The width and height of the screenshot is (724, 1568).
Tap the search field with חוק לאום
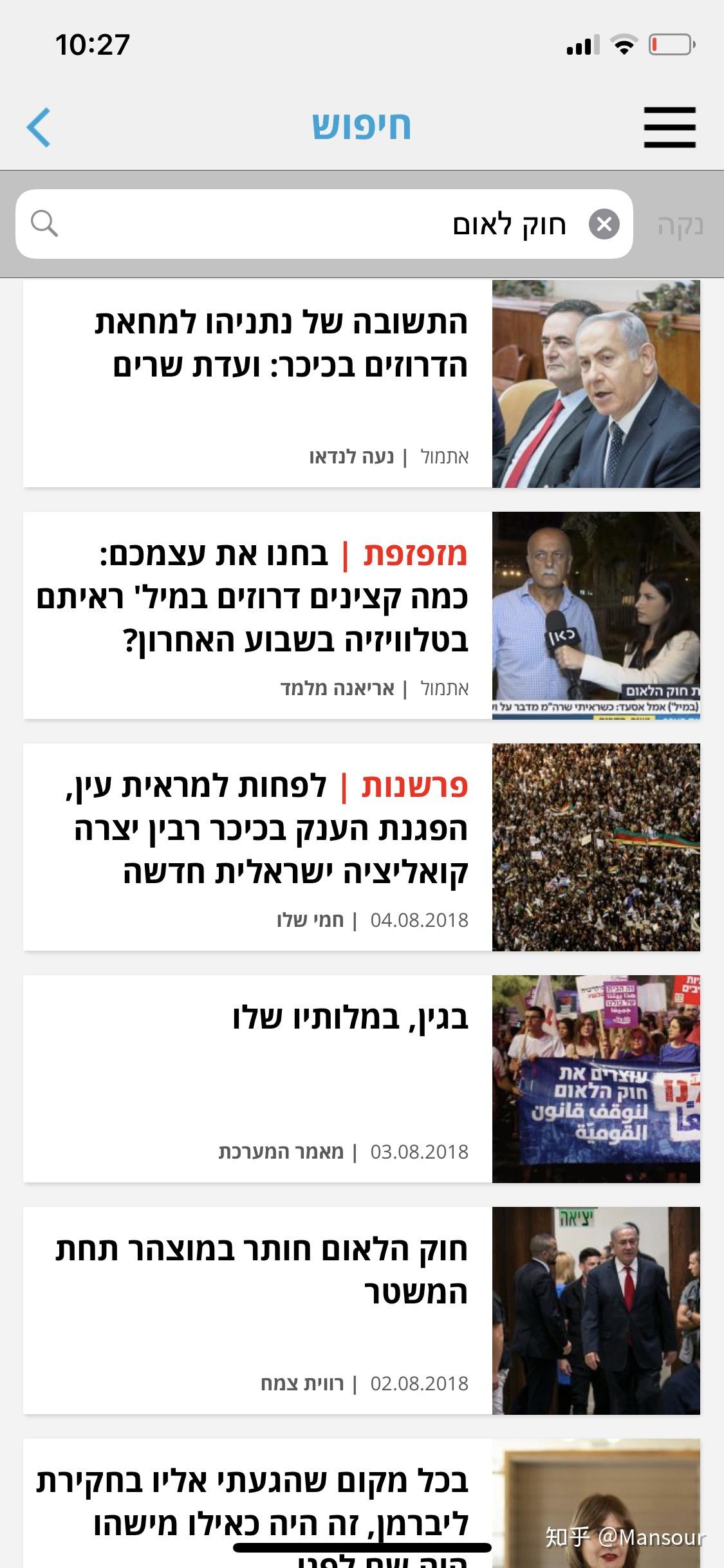(x=322, y=224)
